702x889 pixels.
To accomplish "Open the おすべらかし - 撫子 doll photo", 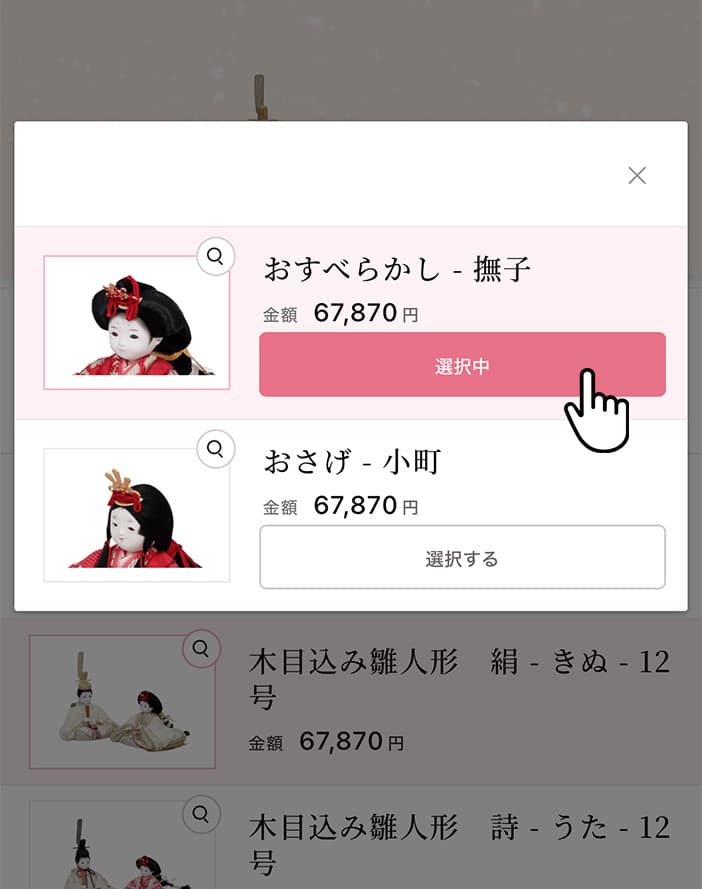I will point(136,323).
